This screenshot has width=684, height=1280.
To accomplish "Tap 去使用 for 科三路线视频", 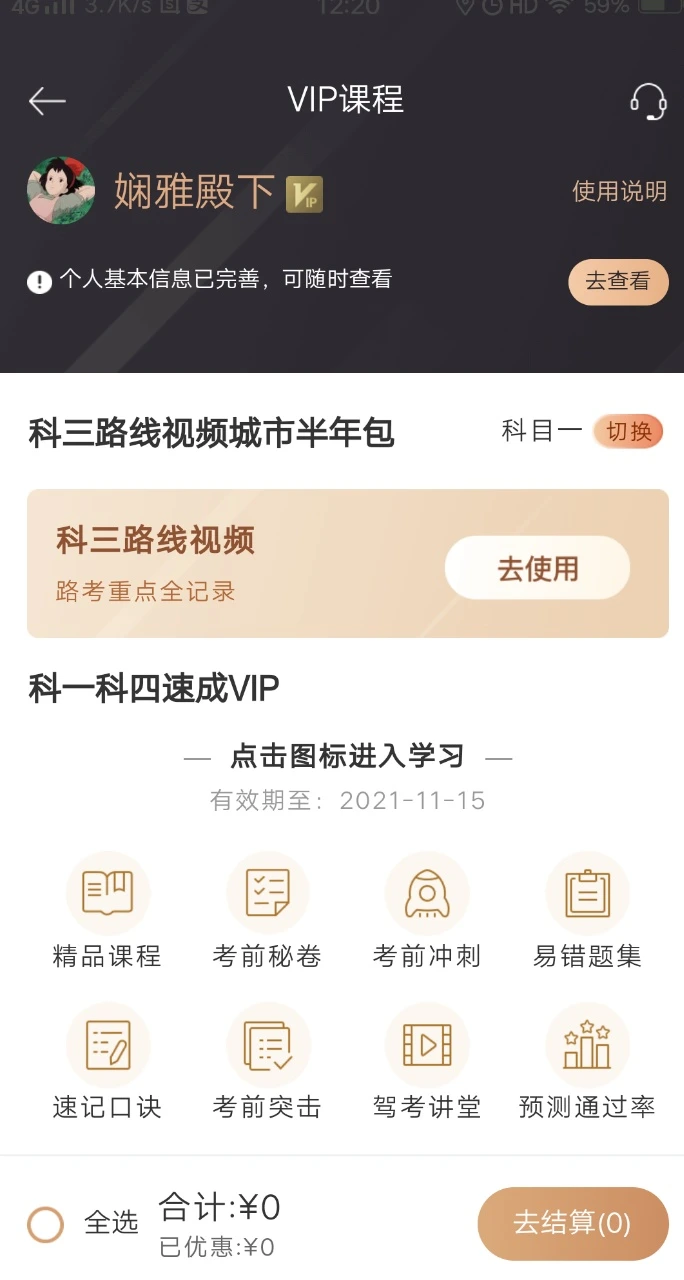I will pos(537,568).
